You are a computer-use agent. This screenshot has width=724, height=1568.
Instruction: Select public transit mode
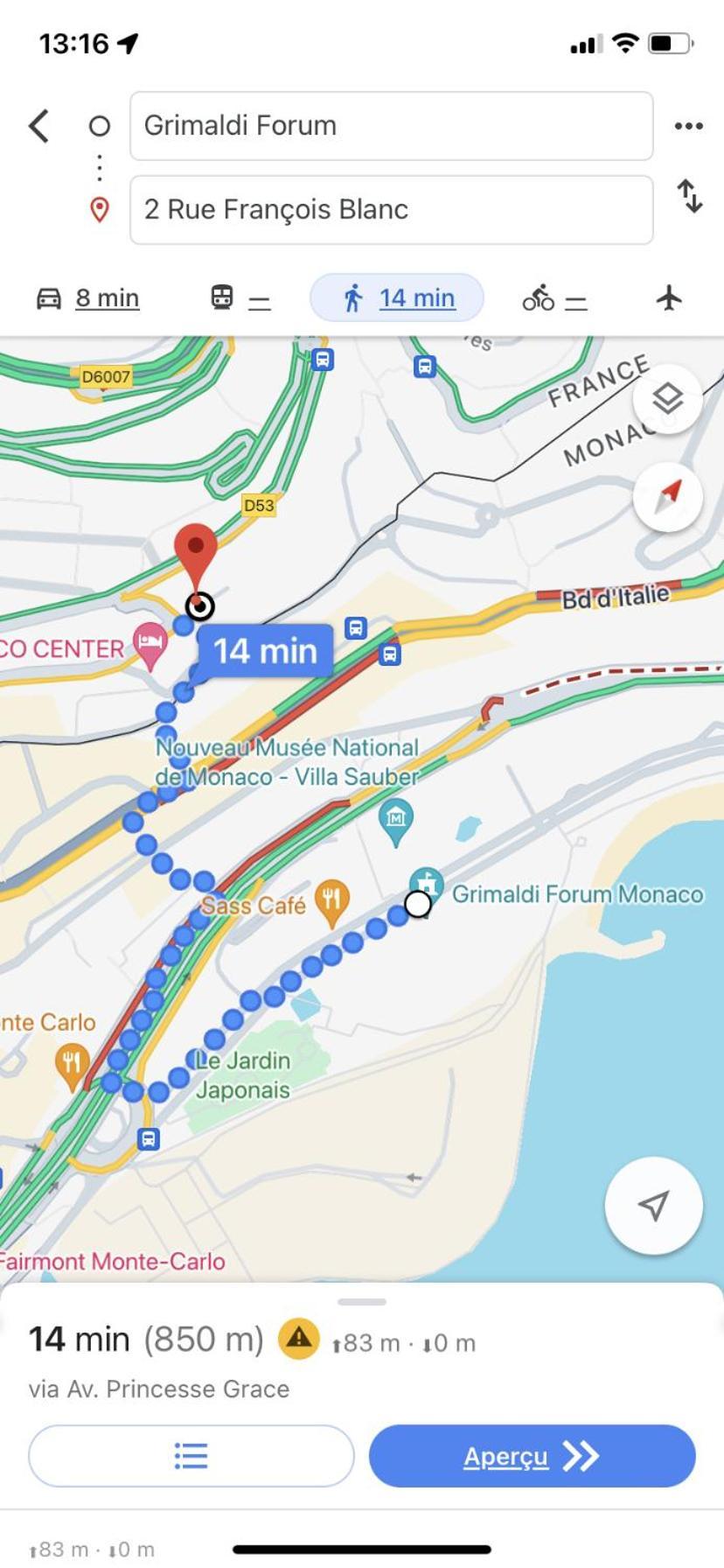[240, 298]
